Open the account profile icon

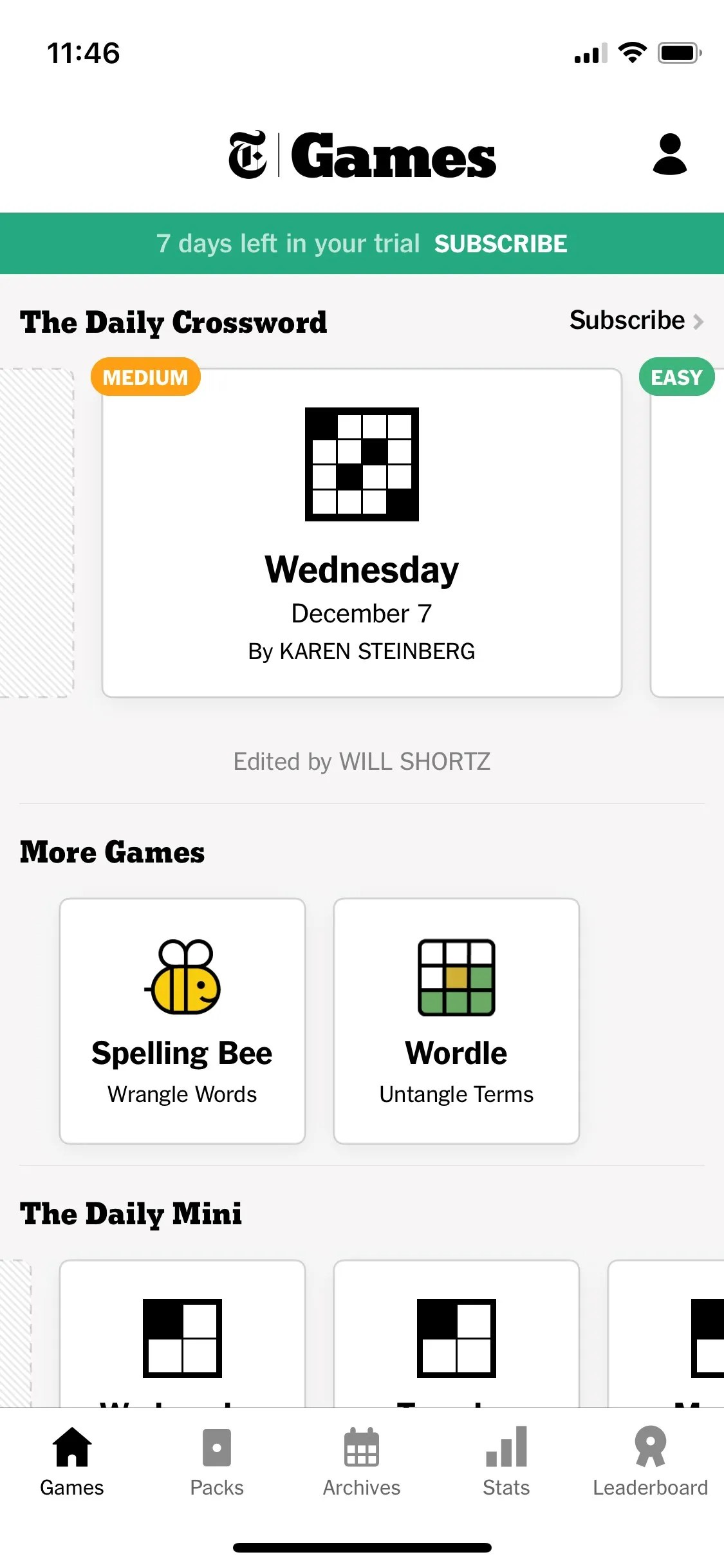(x=669, y=154)
